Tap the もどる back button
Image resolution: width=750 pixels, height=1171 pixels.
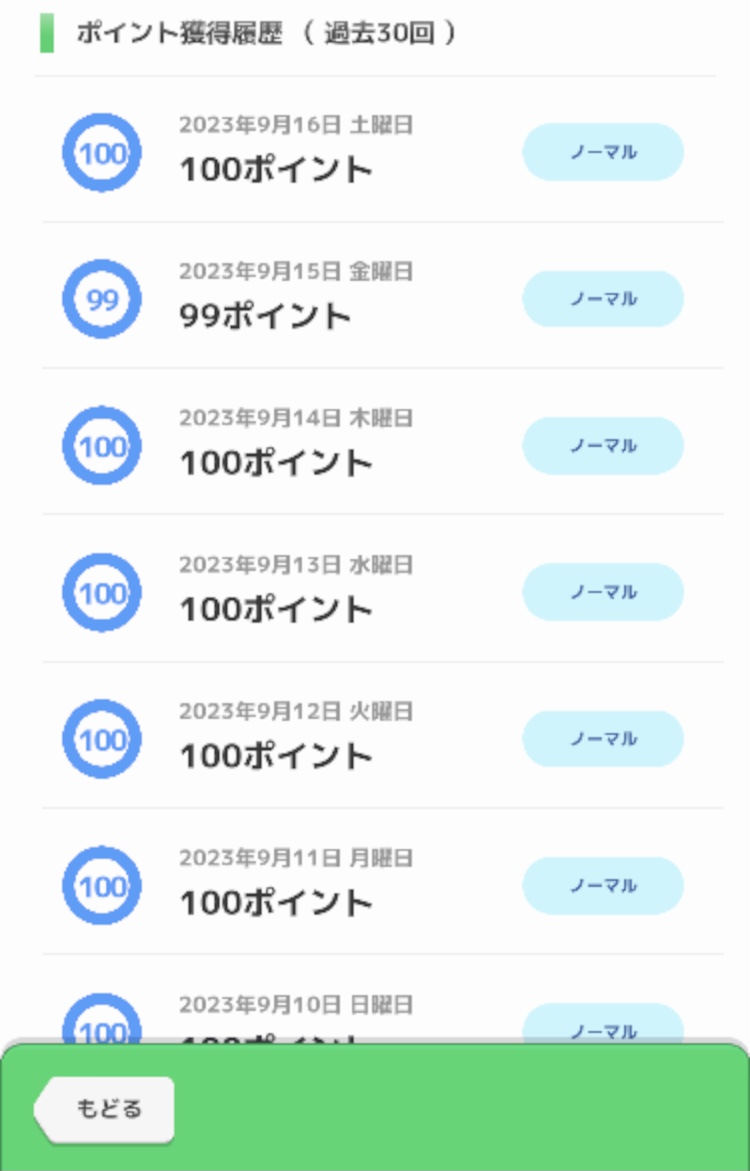point(106,1109)
